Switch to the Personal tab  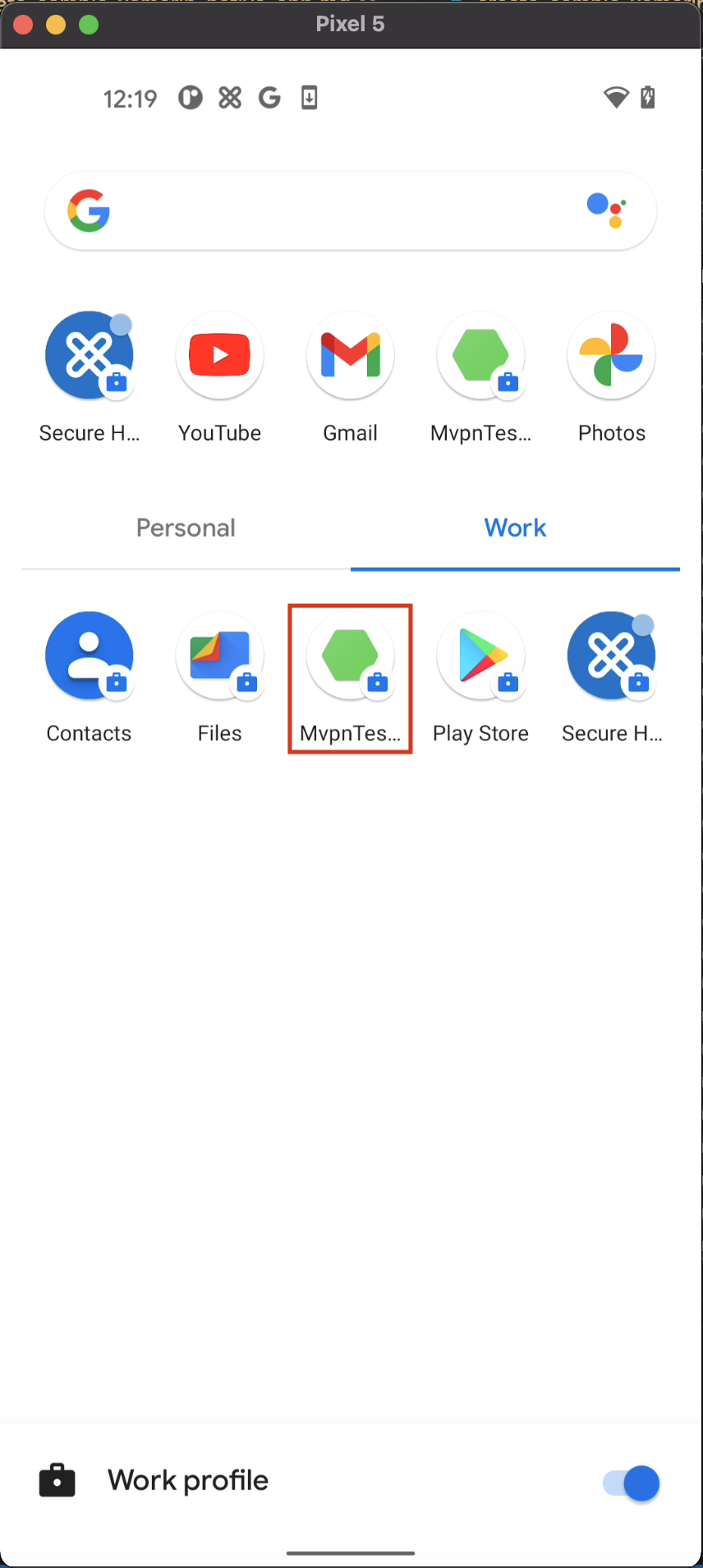[x=186, y=528]
